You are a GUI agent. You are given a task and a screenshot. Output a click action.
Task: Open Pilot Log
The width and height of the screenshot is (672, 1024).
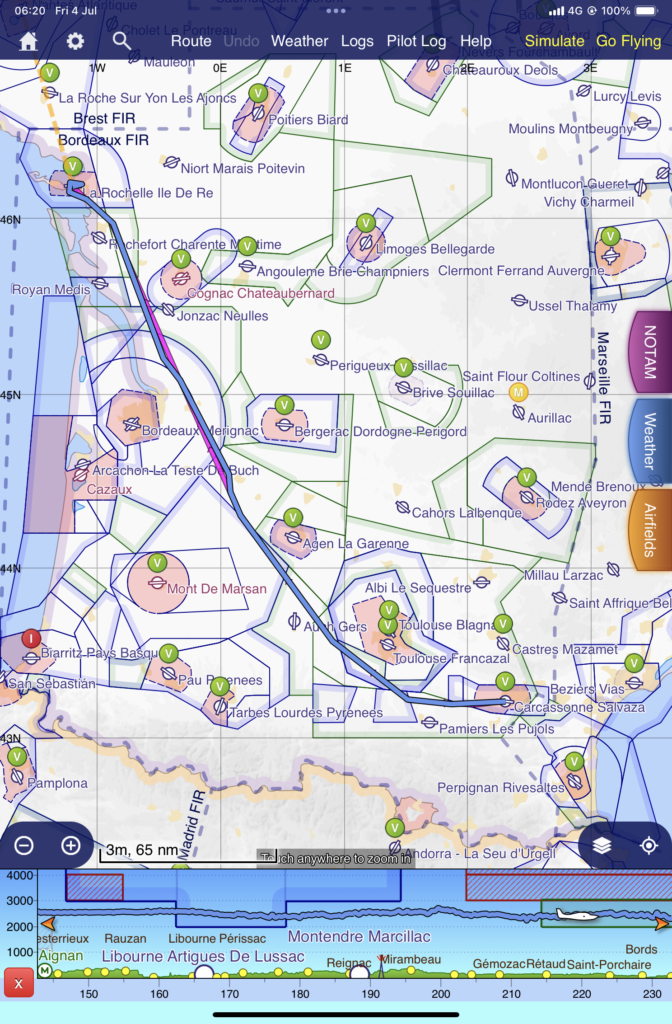417,41
